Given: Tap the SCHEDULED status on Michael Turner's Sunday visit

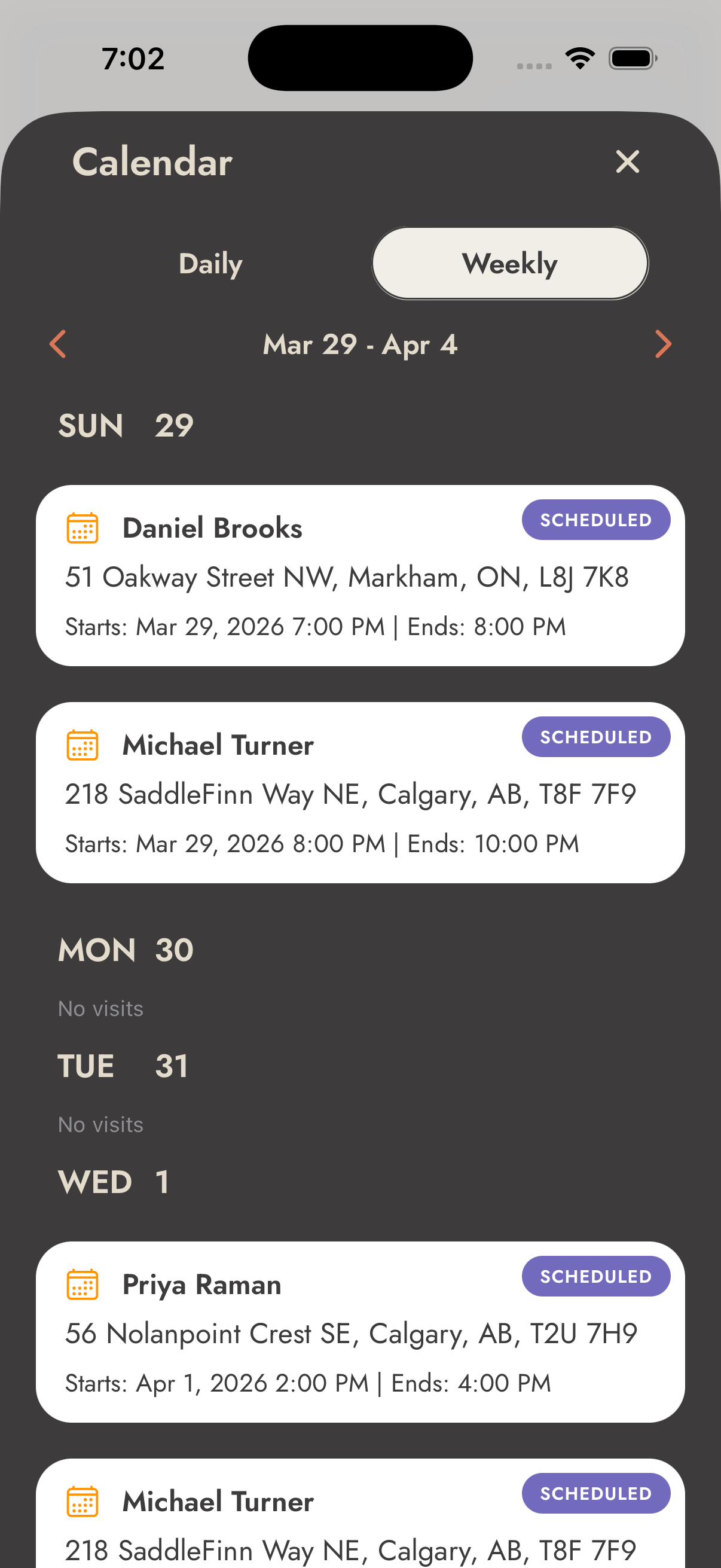Looking at the screenshot, I should click(x=596, y=737).
